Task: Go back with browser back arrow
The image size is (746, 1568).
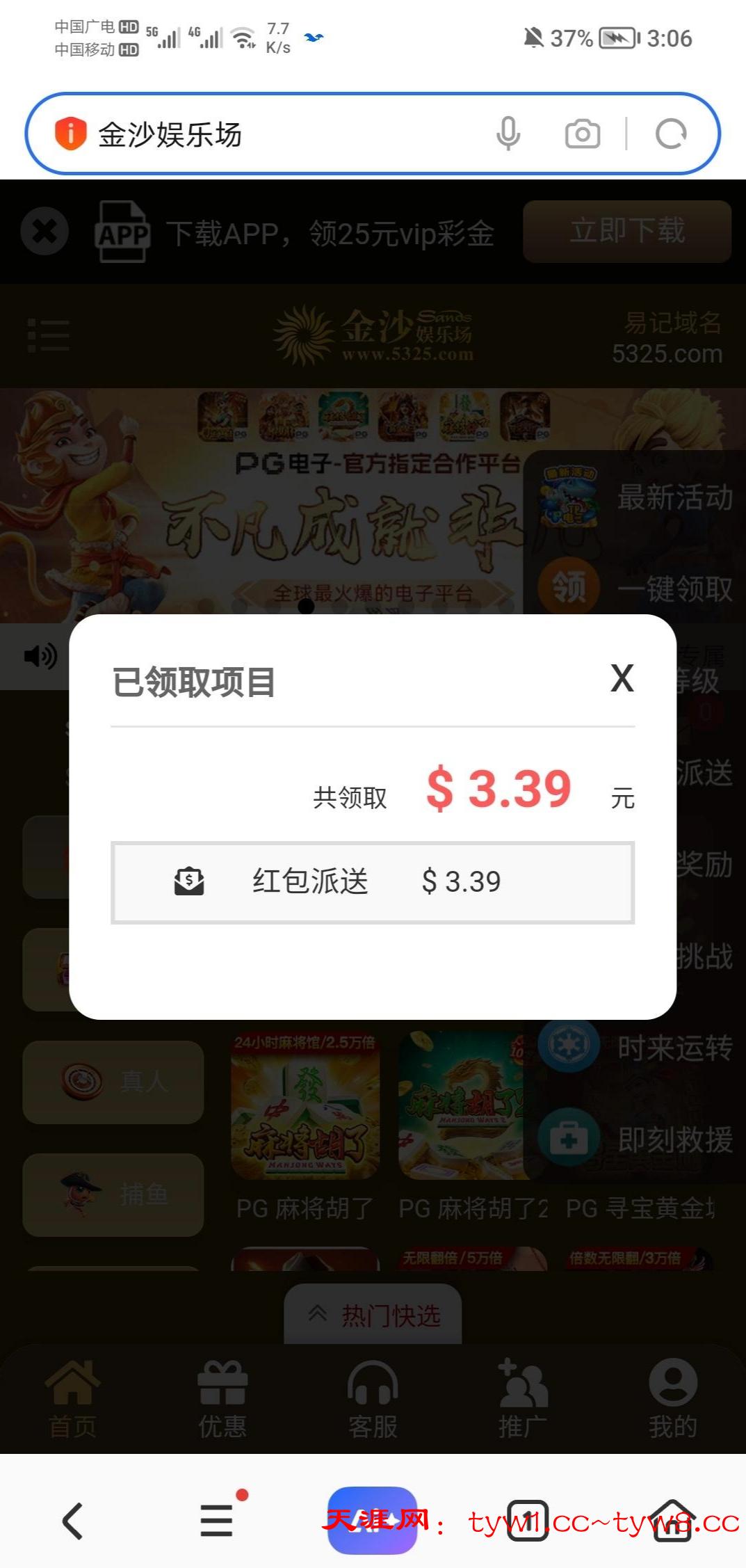Action: pos(73,1521)
